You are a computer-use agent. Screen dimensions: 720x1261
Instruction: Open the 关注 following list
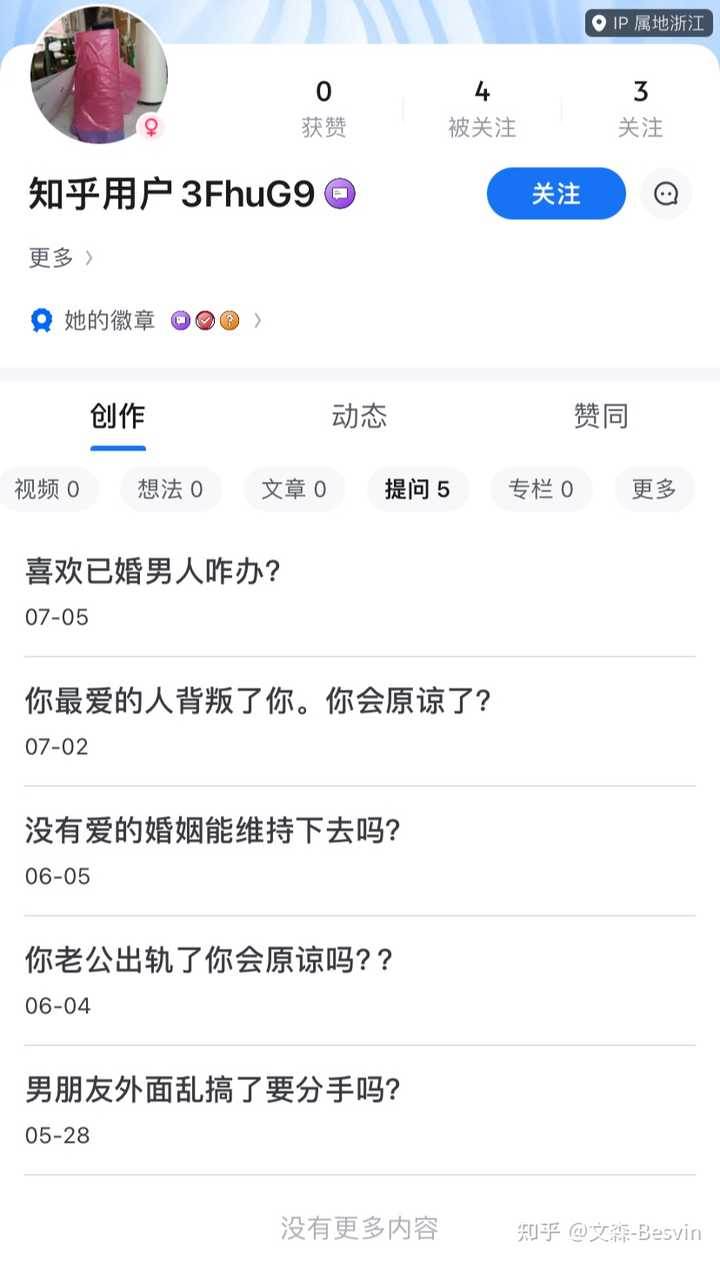[x=641, y=109]
